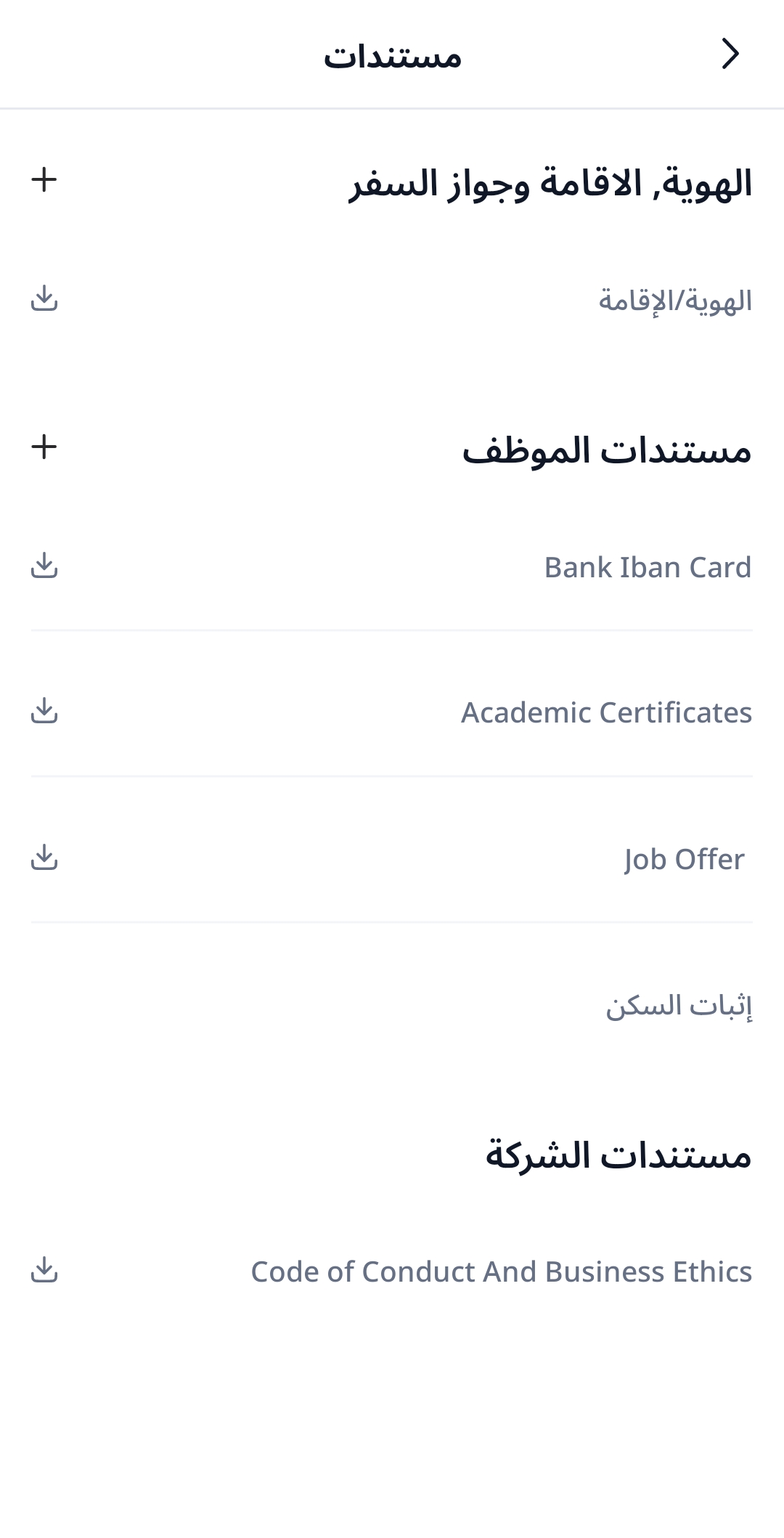Download the Job Offer document
The image size is (784, 1538).
tap(44, 858)
